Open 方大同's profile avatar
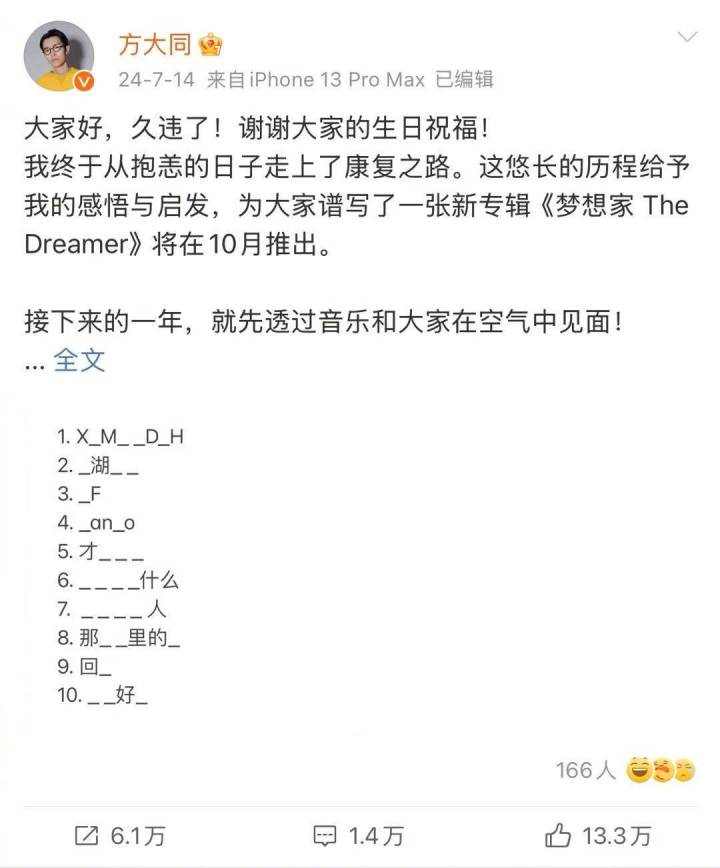 pyautogui.click(x=58, y=56)
